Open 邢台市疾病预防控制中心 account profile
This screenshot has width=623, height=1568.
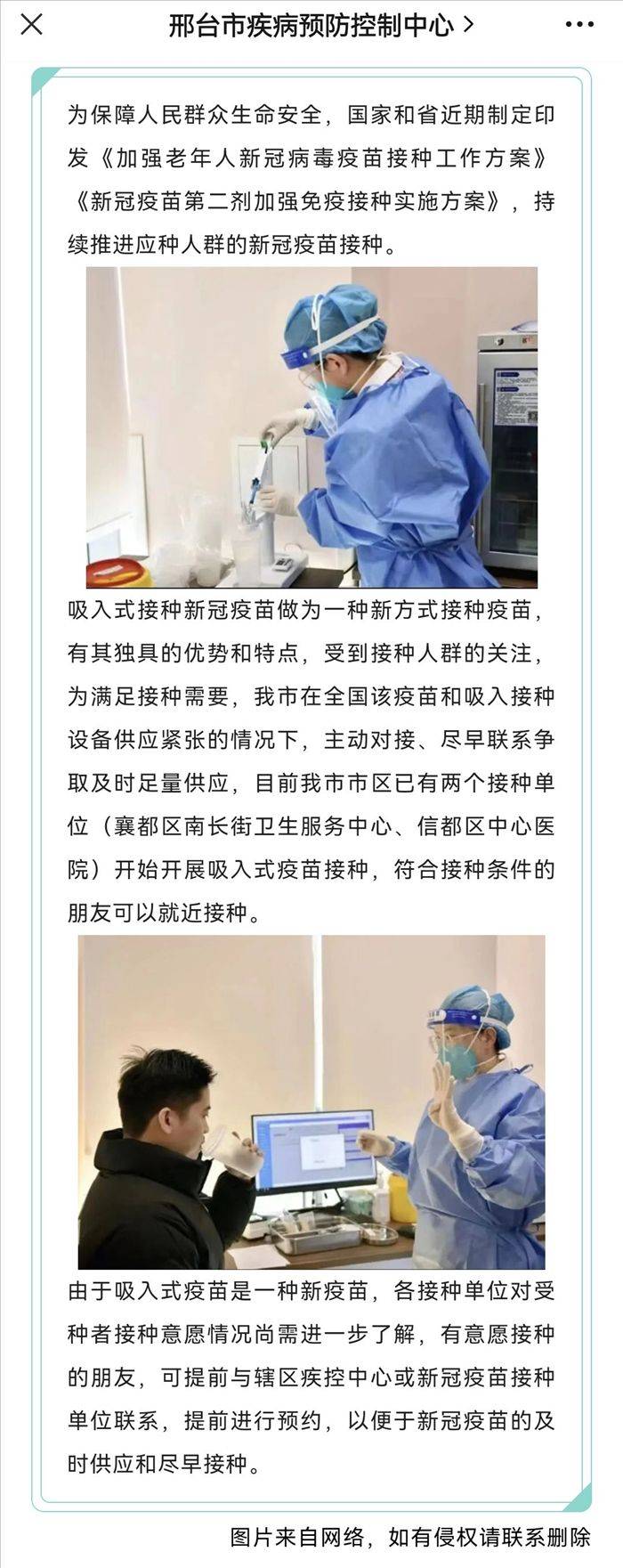320,25
